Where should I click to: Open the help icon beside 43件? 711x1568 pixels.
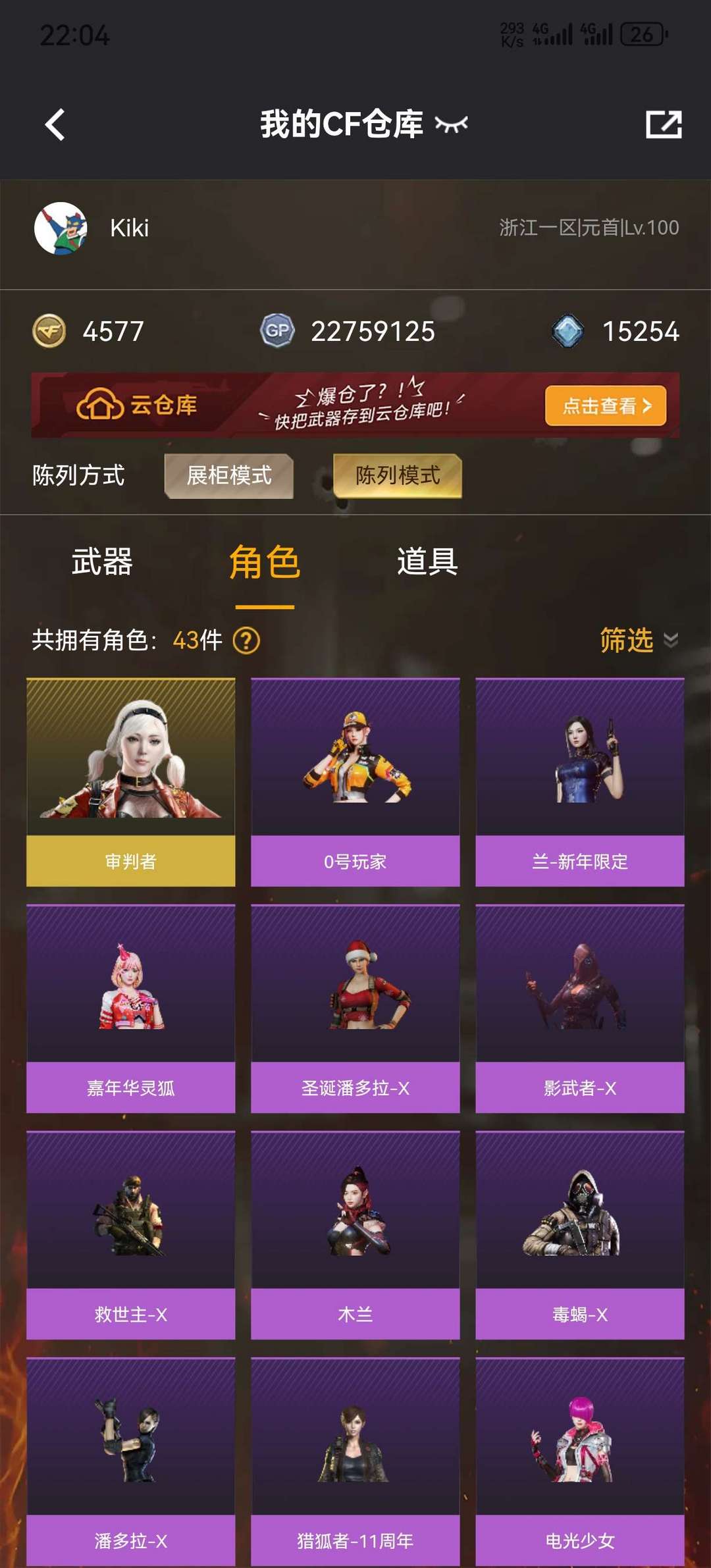(247, 640)
